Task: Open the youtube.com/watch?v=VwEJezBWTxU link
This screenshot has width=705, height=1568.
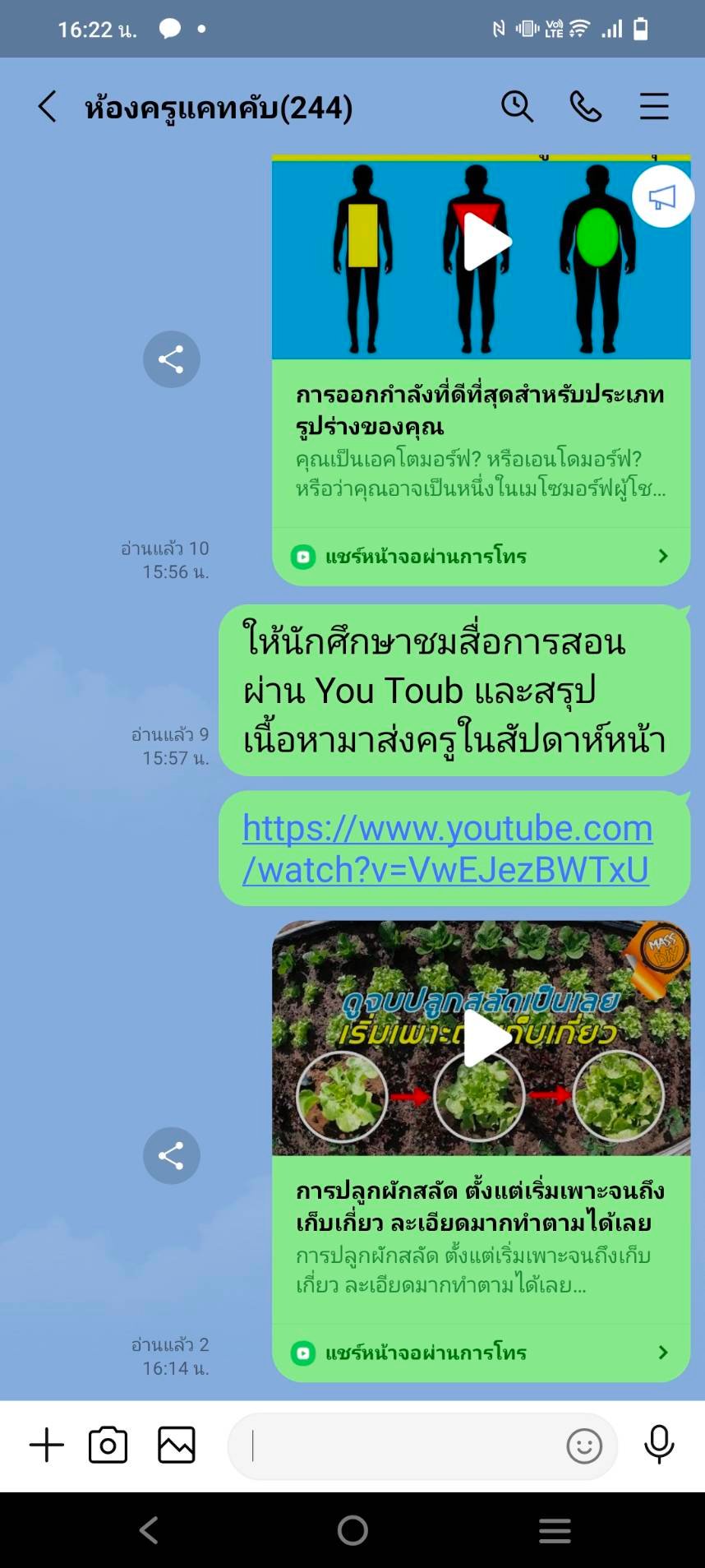Action: tap(447, 849)
